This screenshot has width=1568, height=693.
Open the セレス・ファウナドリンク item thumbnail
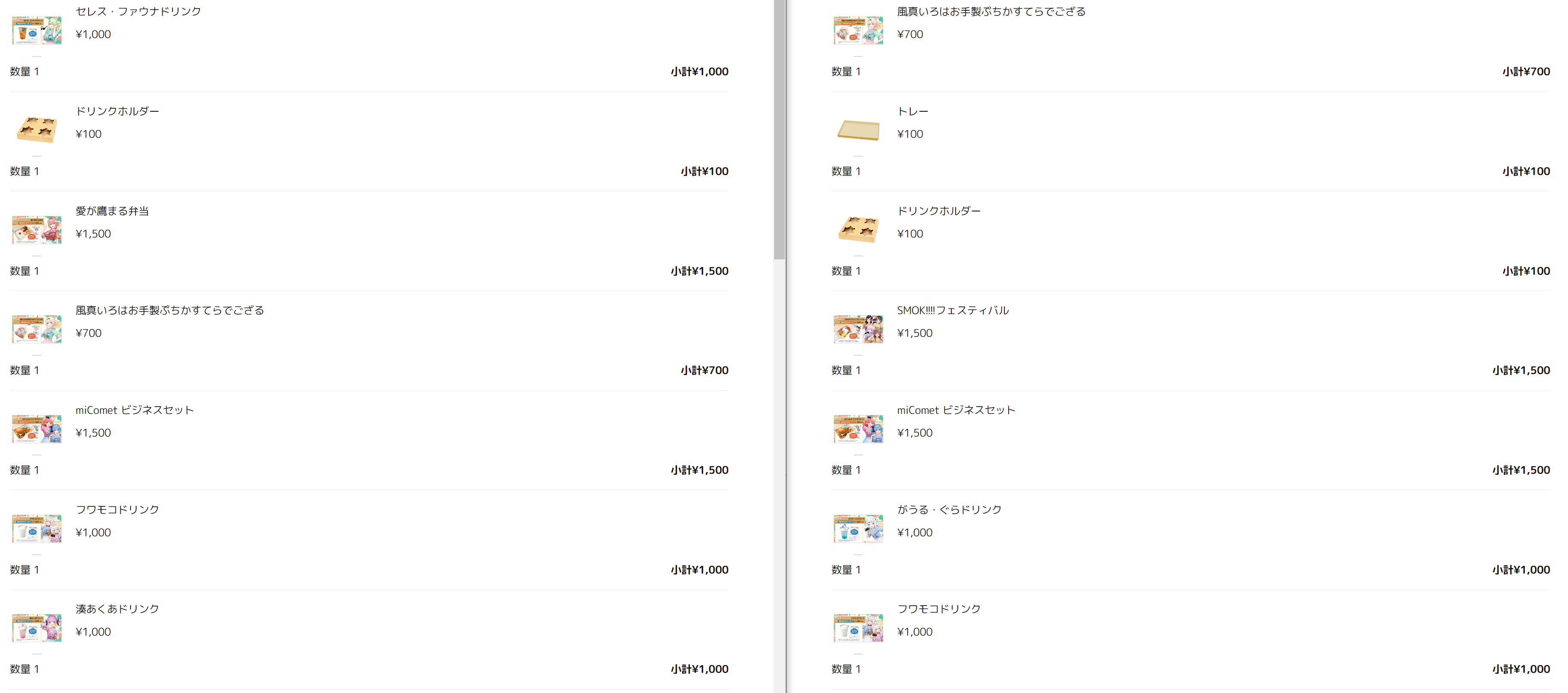pos(36,30)
